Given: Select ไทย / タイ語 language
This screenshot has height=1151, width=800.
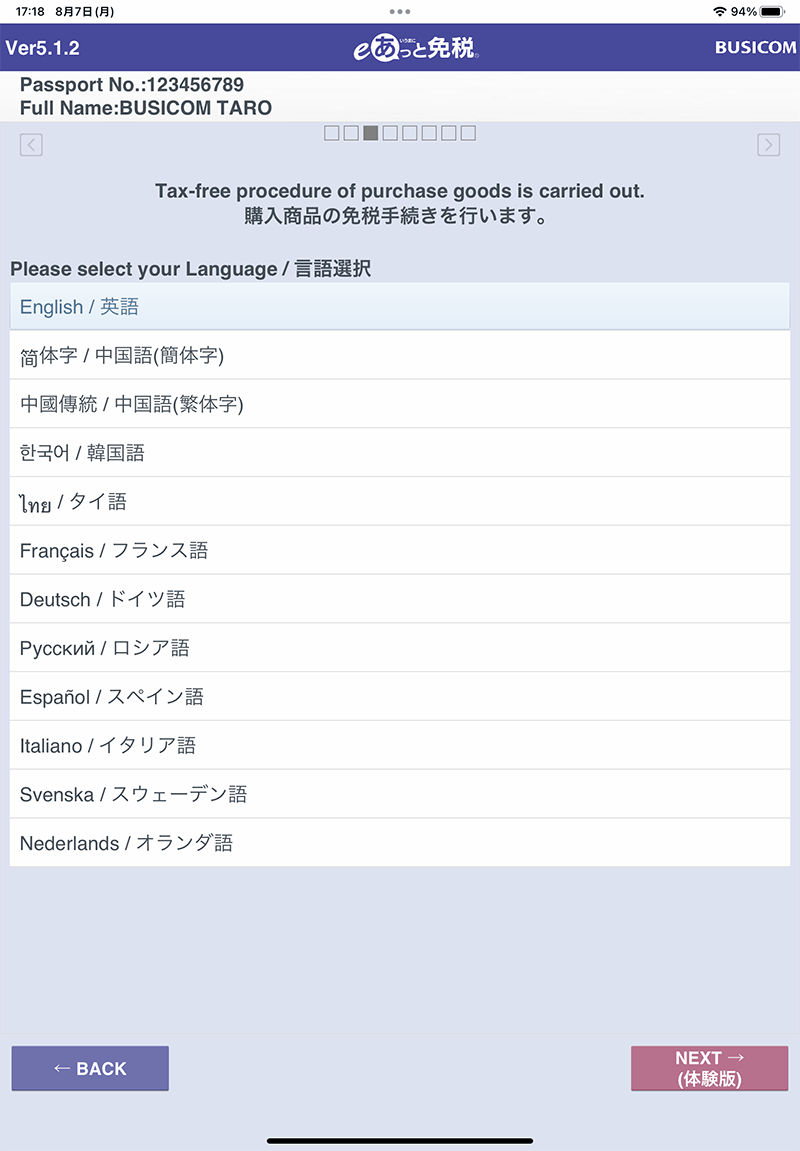Looking at the screenshot, I should pos(399,502).
